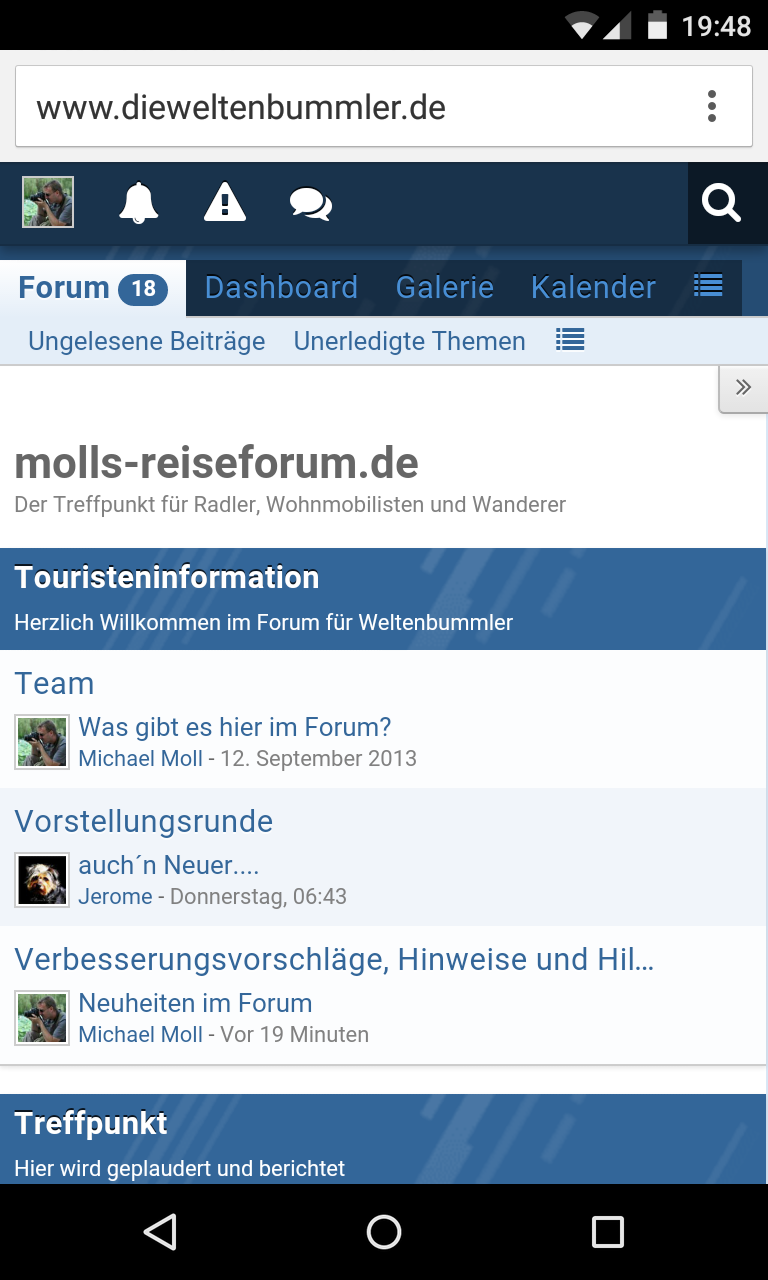768x1280 pixels.
Task: Open the forum search
Action: pos(721,204)
